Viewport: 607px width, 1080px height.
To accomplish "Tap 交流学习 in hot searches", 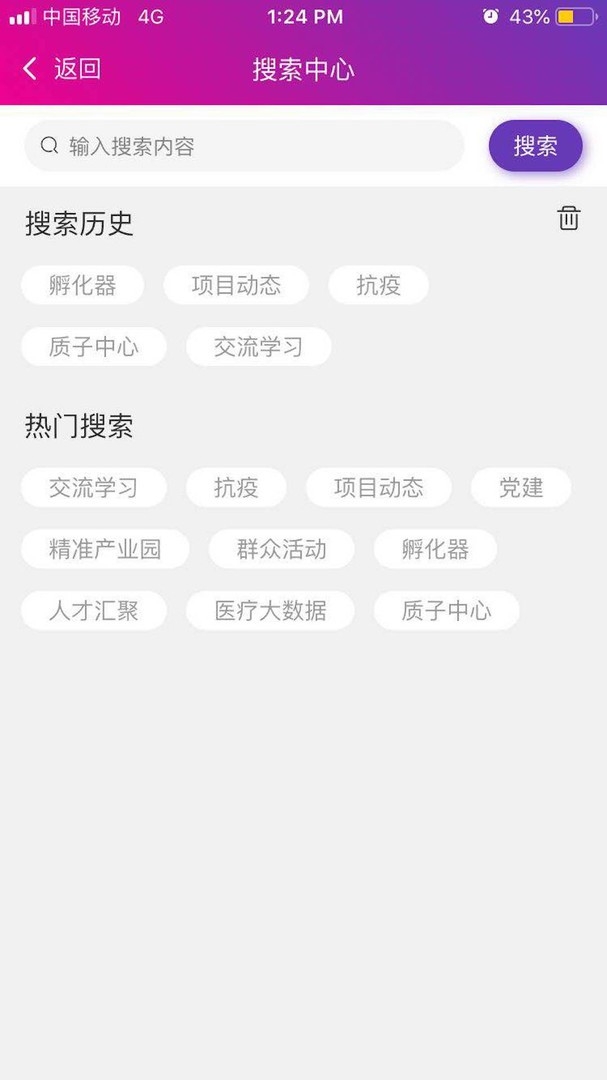I will pos(94,488).
